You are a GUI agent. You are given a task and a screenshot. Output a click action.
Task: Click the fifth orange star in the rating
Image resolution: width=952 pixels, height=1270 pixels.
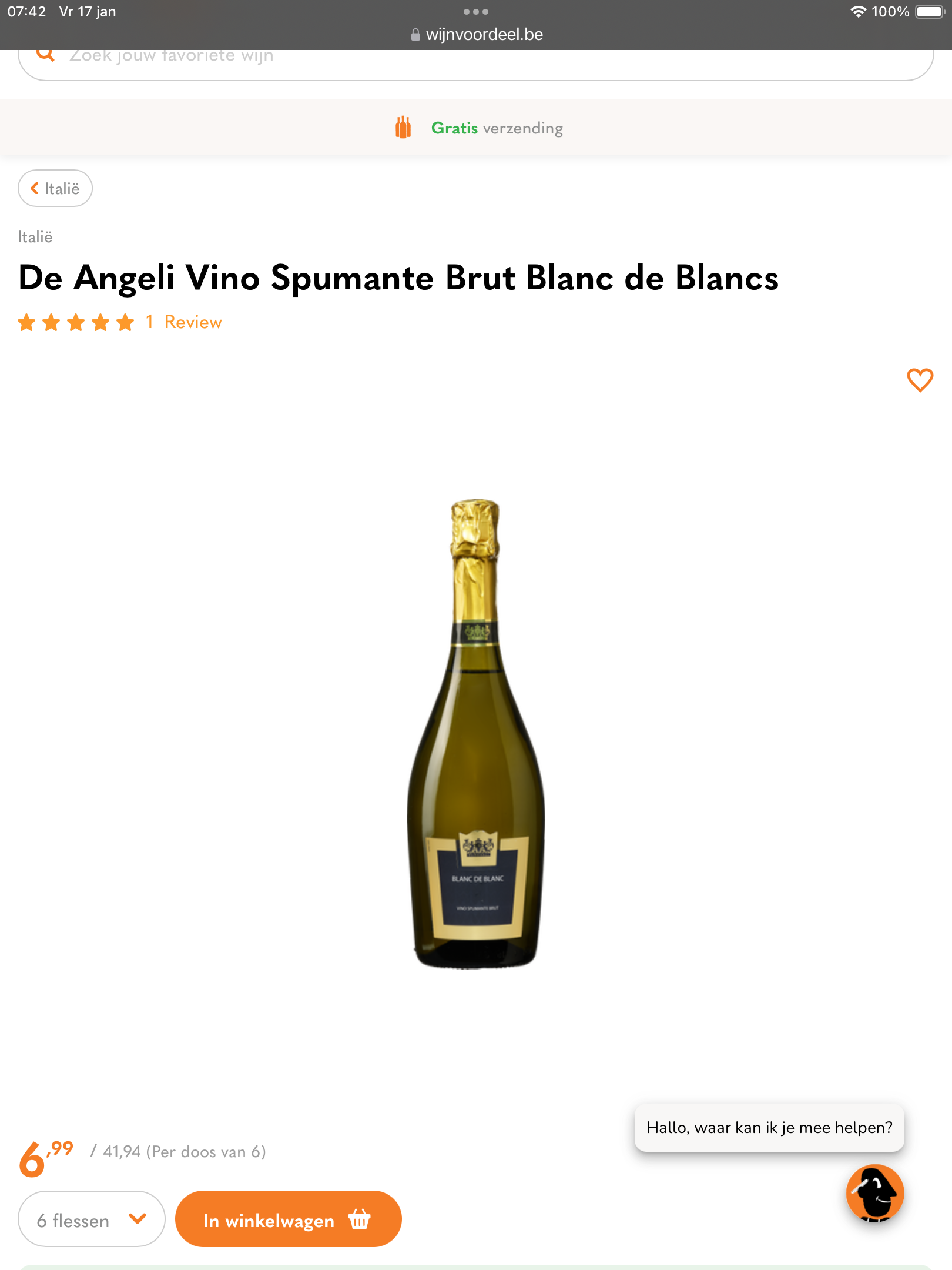(125, 322)
